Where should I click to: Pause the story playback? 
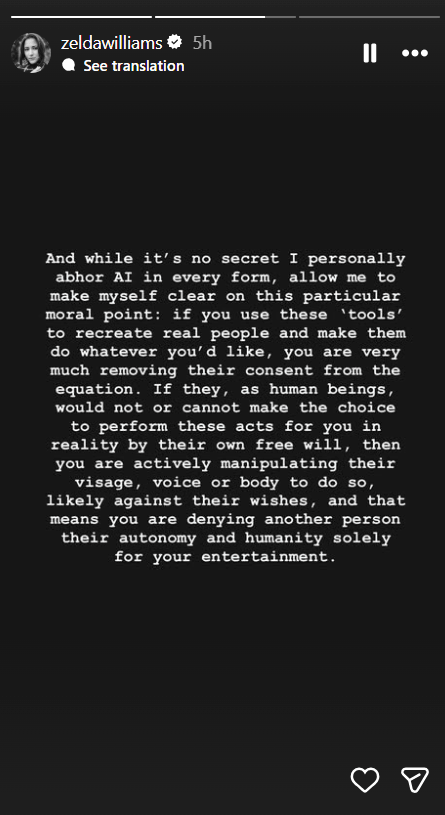coord(370,53)
